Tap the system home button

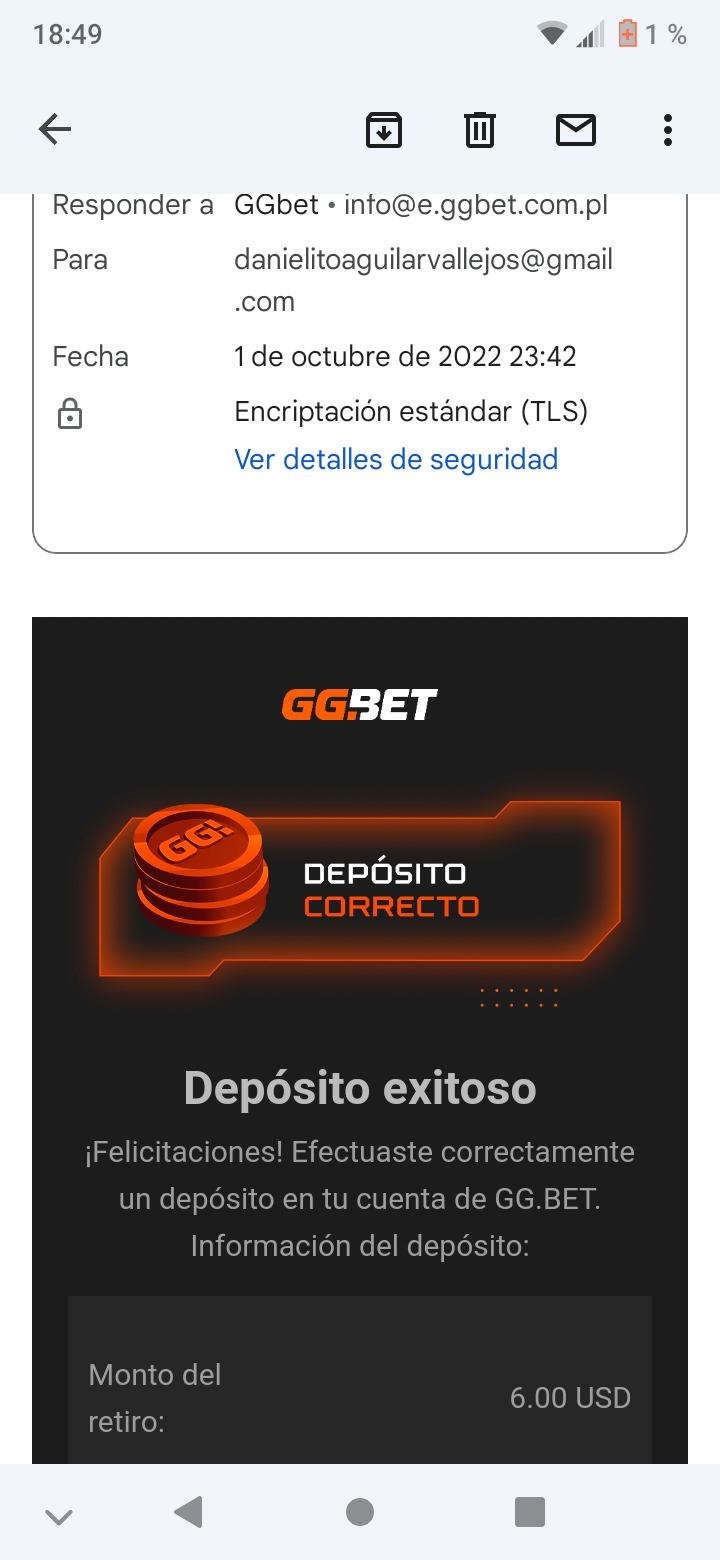pyautogui.click(x=360, y=1512)
